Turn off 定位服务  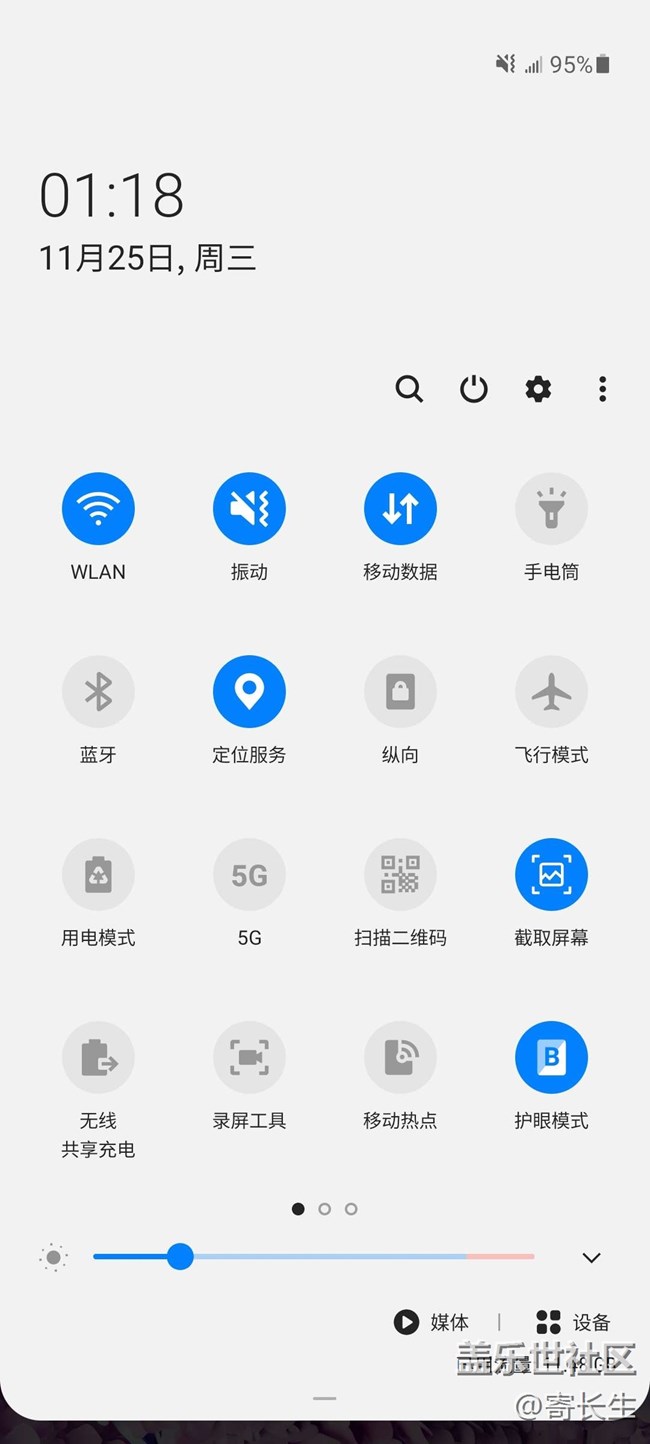click(x=249, y=692)
